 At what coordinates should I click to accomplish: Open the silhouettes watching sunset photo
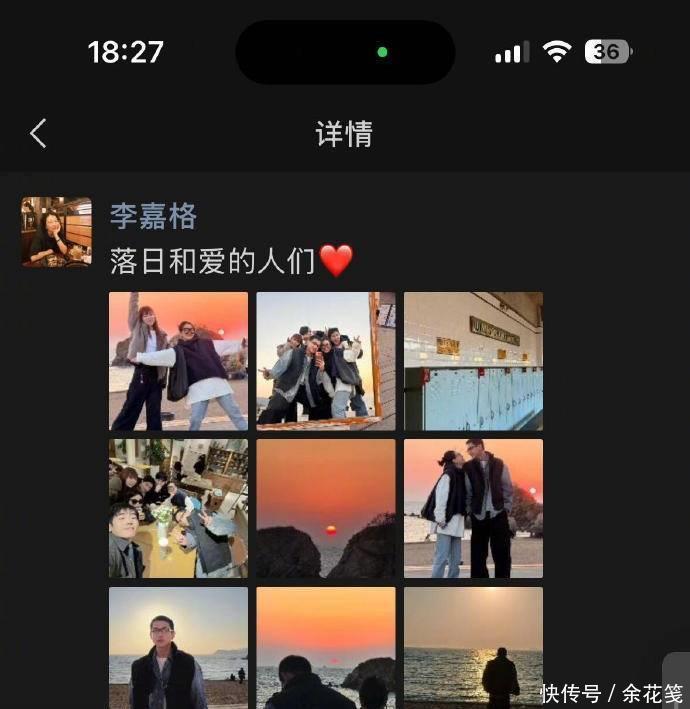326,648
